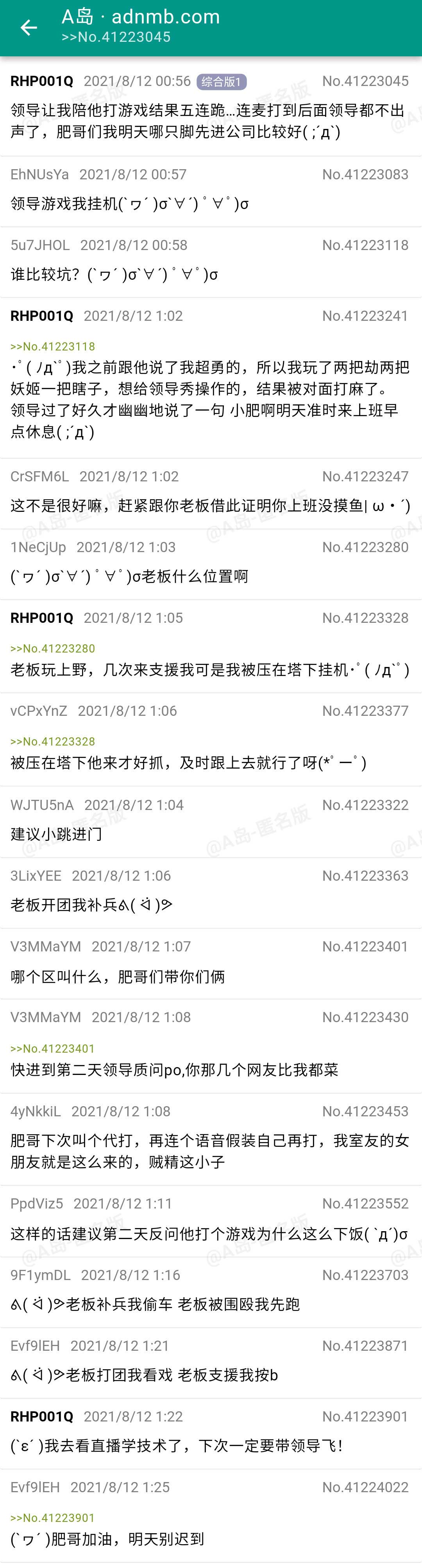Open quote link >>No.41223401
Image resolution: width=422 pixels, height=1568 pixels.
pyautogui.click(x=52, y=1048)
